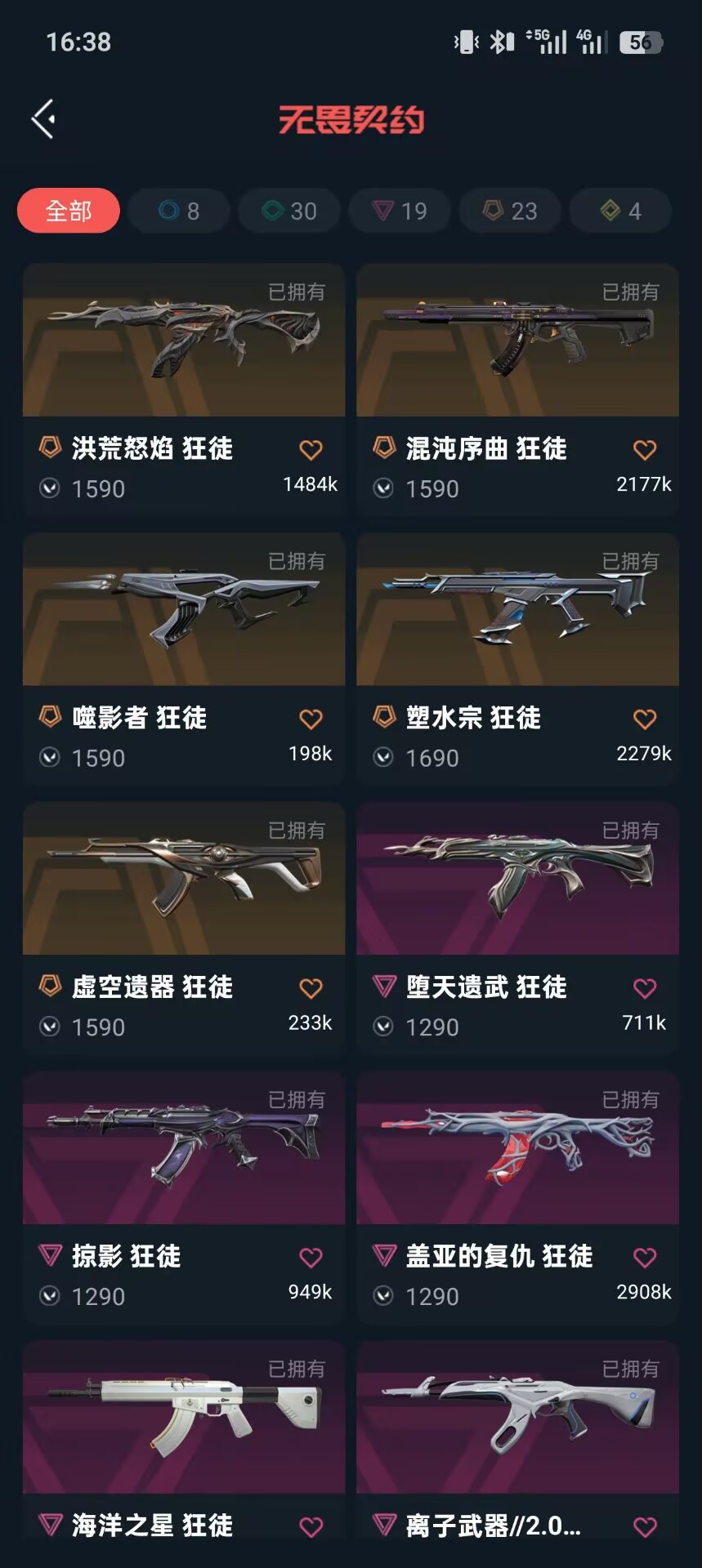Screen dimensions: 702x1568
Task: Favorite the 塑水宗 狂徒 skin with the heart
Action: [x=645, y=719]
